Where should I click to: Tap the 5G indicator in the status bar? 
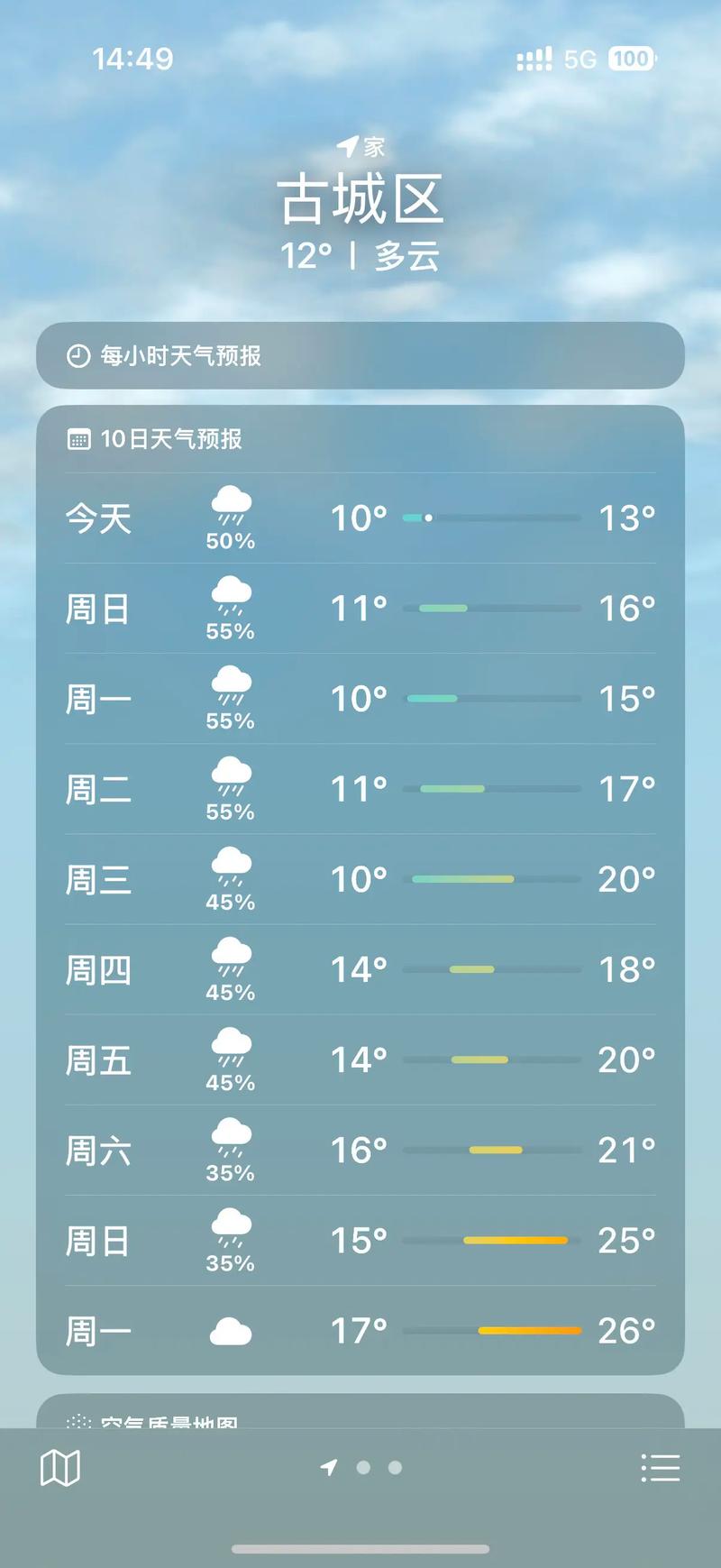[580, 58]
